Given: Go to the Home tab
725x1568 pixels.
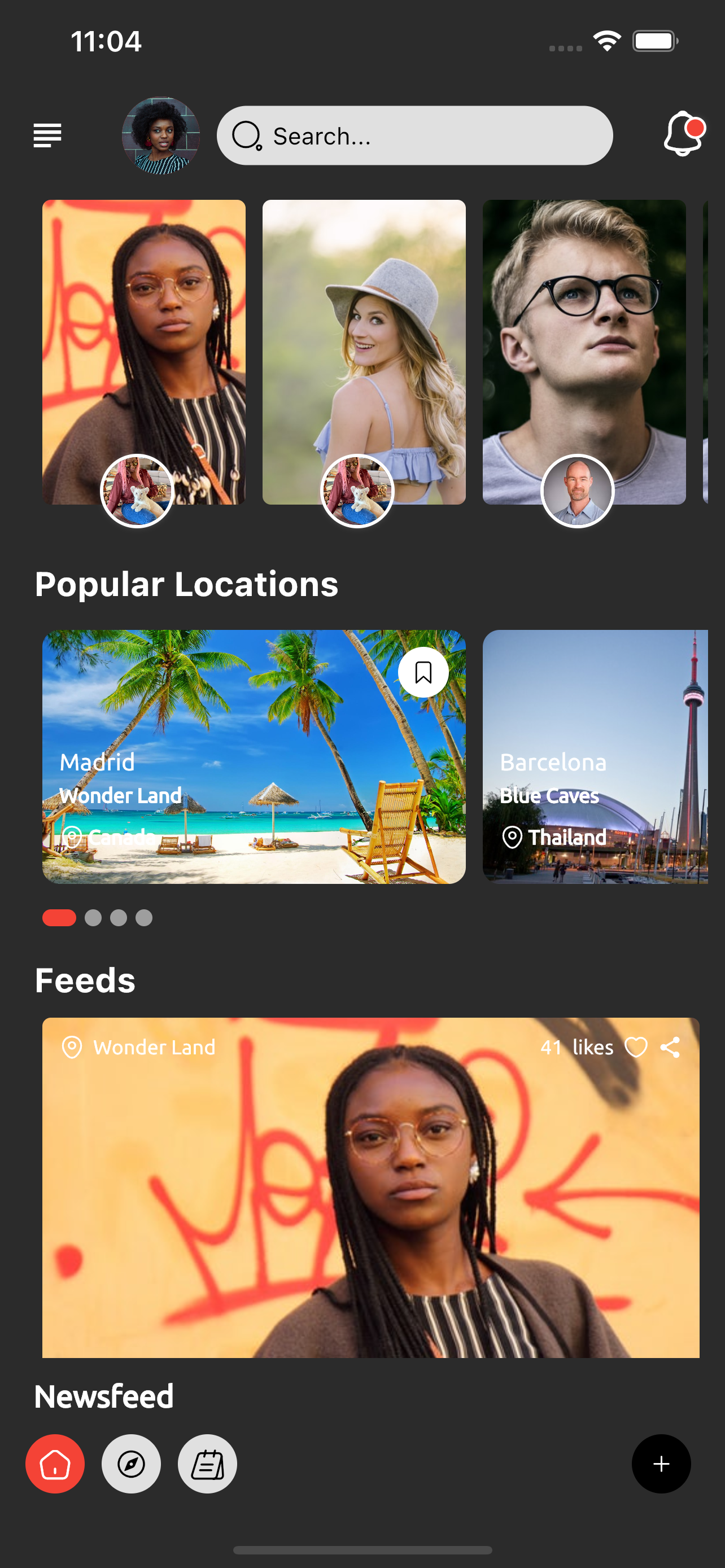Looking at the screenshot, I should [x=55, y=1464].
